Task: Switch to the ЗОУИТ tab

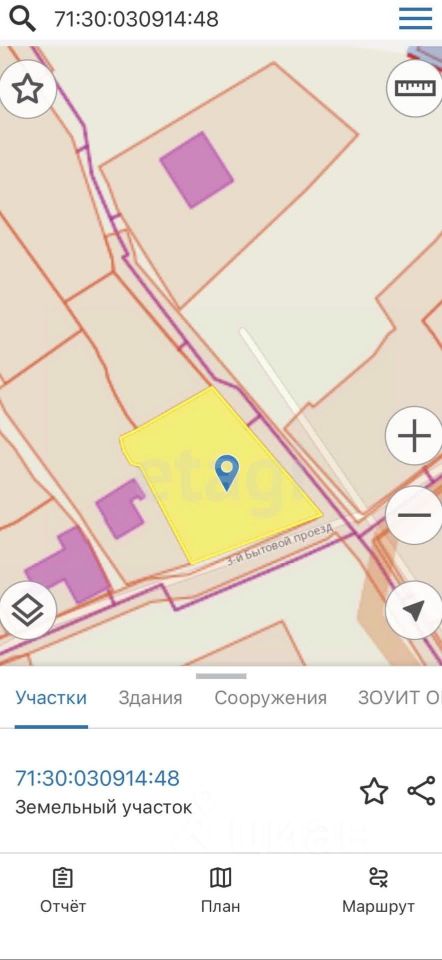Action: [400, 698]
